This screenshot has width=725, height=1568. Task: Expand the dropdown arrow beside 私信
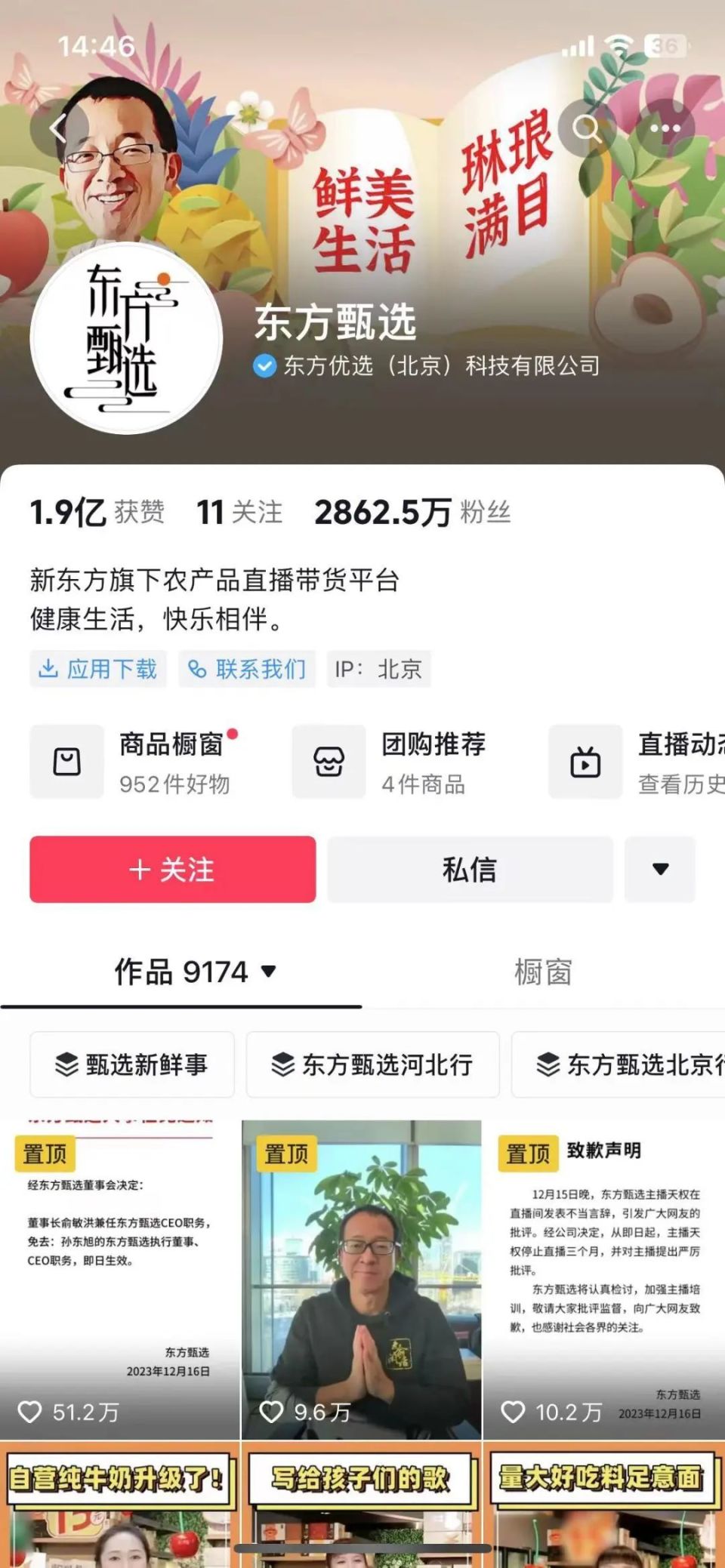point(660,869)
